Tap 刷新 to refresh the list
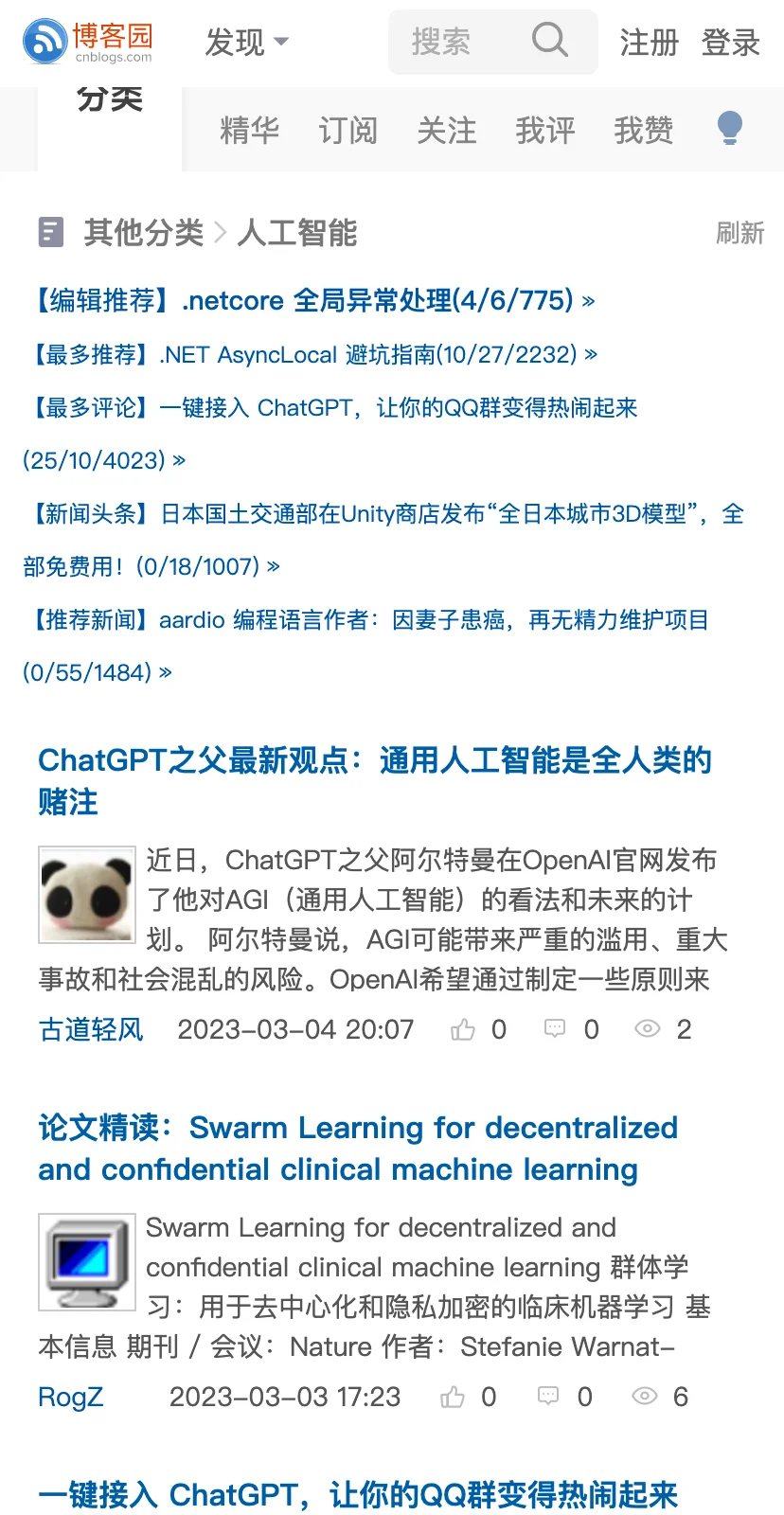This screenshot has width=784, height=1515. [x=740, y=233]
